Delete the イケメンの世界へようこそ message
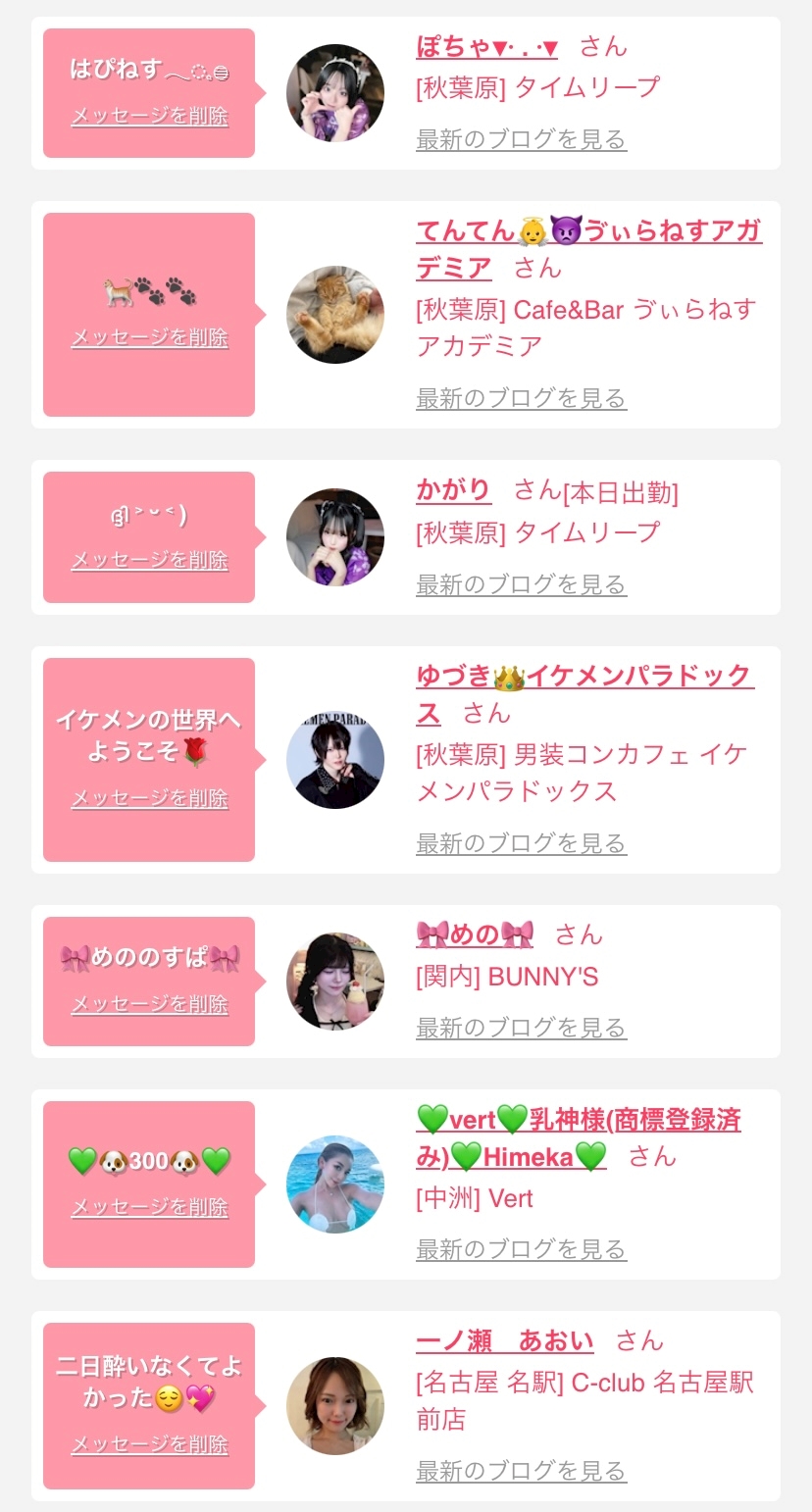Screen dimensions: 812x1512 (149, 799)
